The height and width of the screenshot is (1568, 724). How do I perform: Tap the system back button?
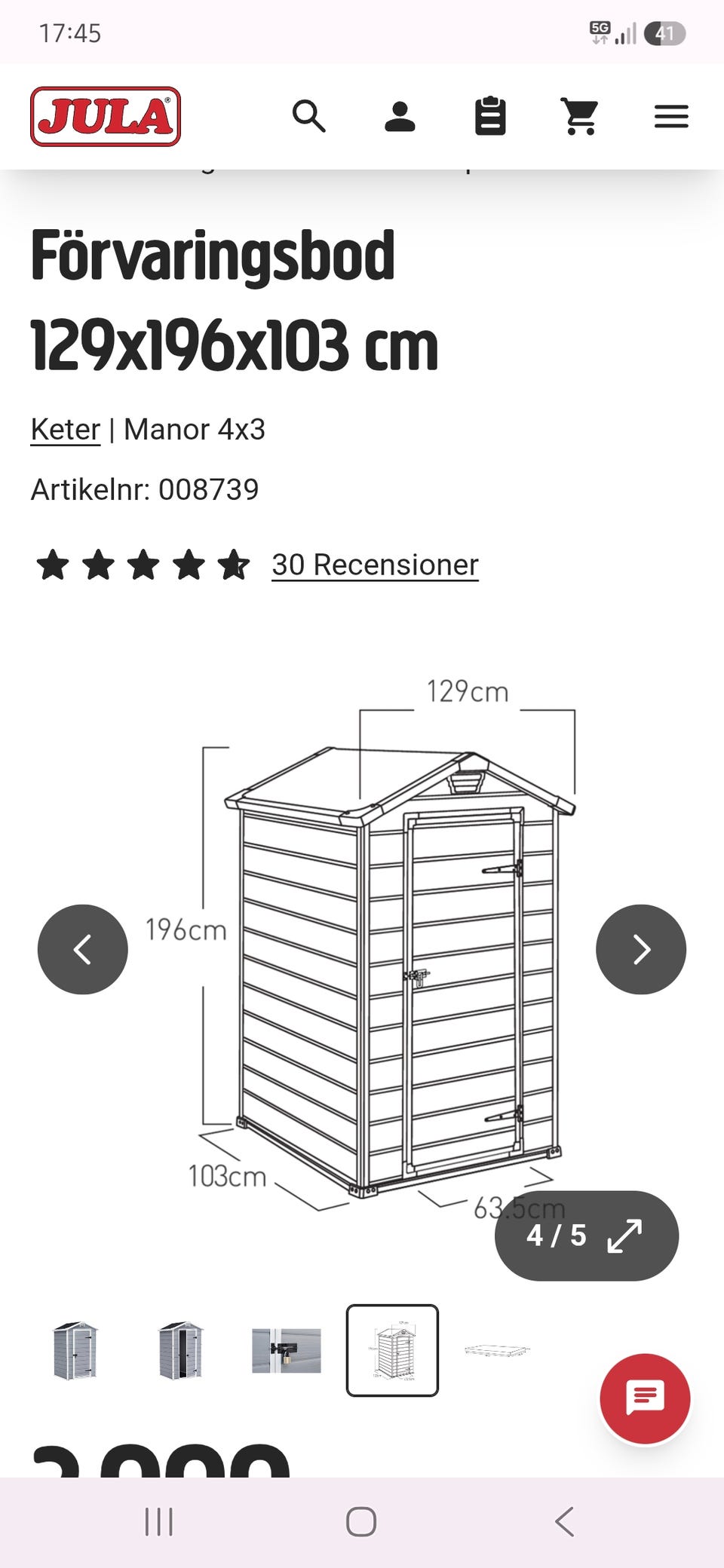[565, 1521]
